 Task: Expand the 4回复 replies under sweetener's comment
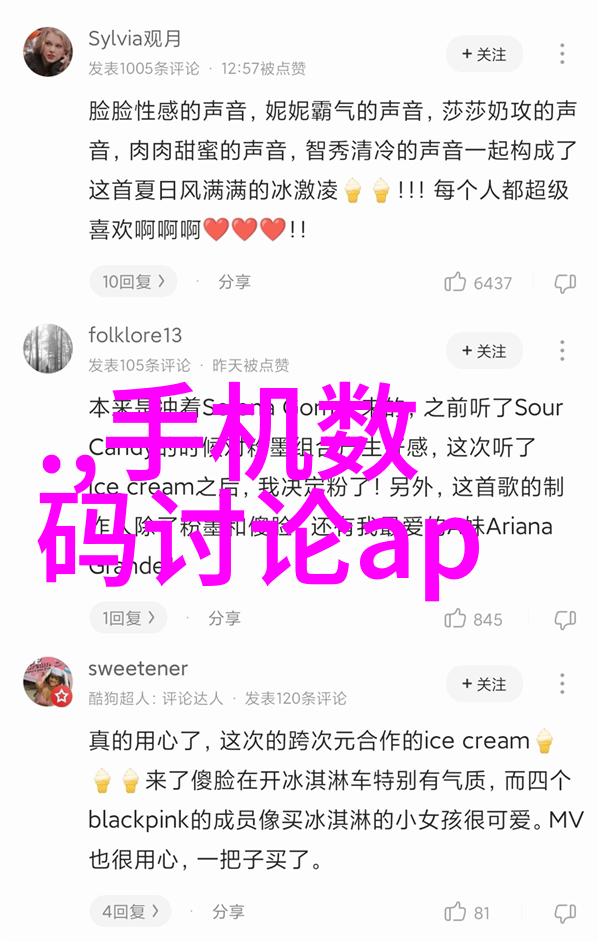coord(130,911)
